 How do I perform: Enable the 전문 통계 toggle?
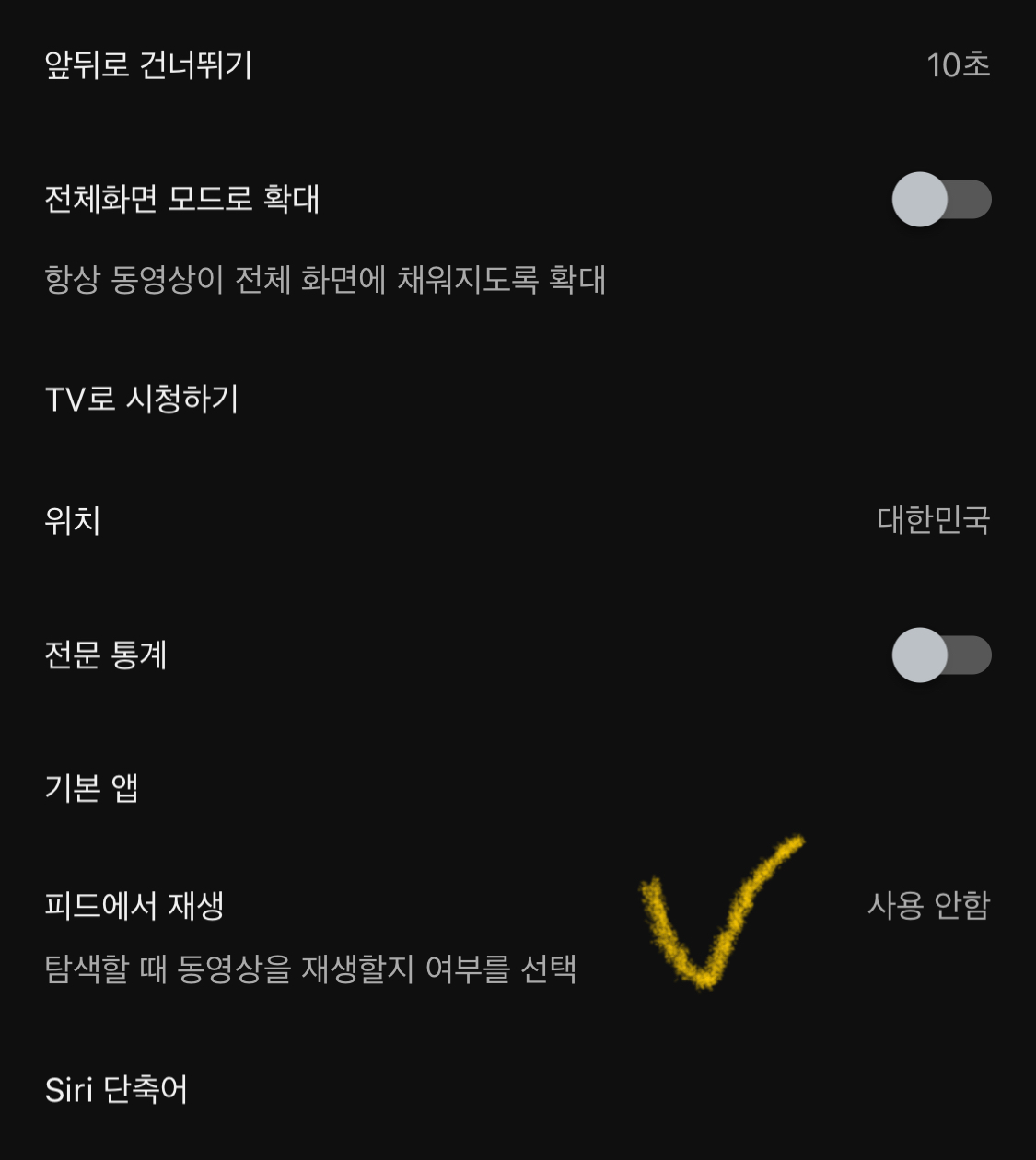point(941,655)
